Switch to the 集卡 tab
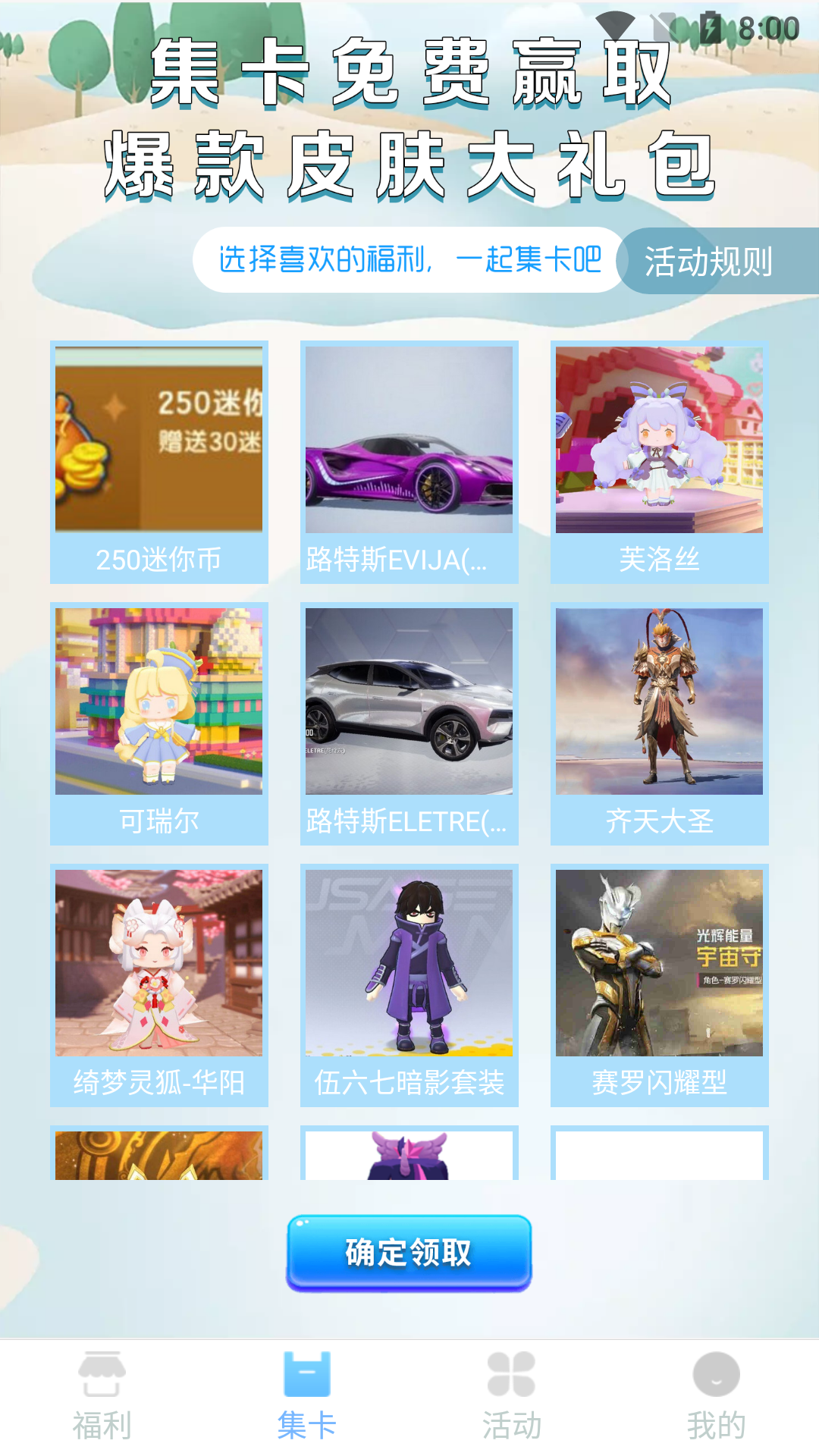This screenshot has height=1456, width=819. coord(307,1397)
